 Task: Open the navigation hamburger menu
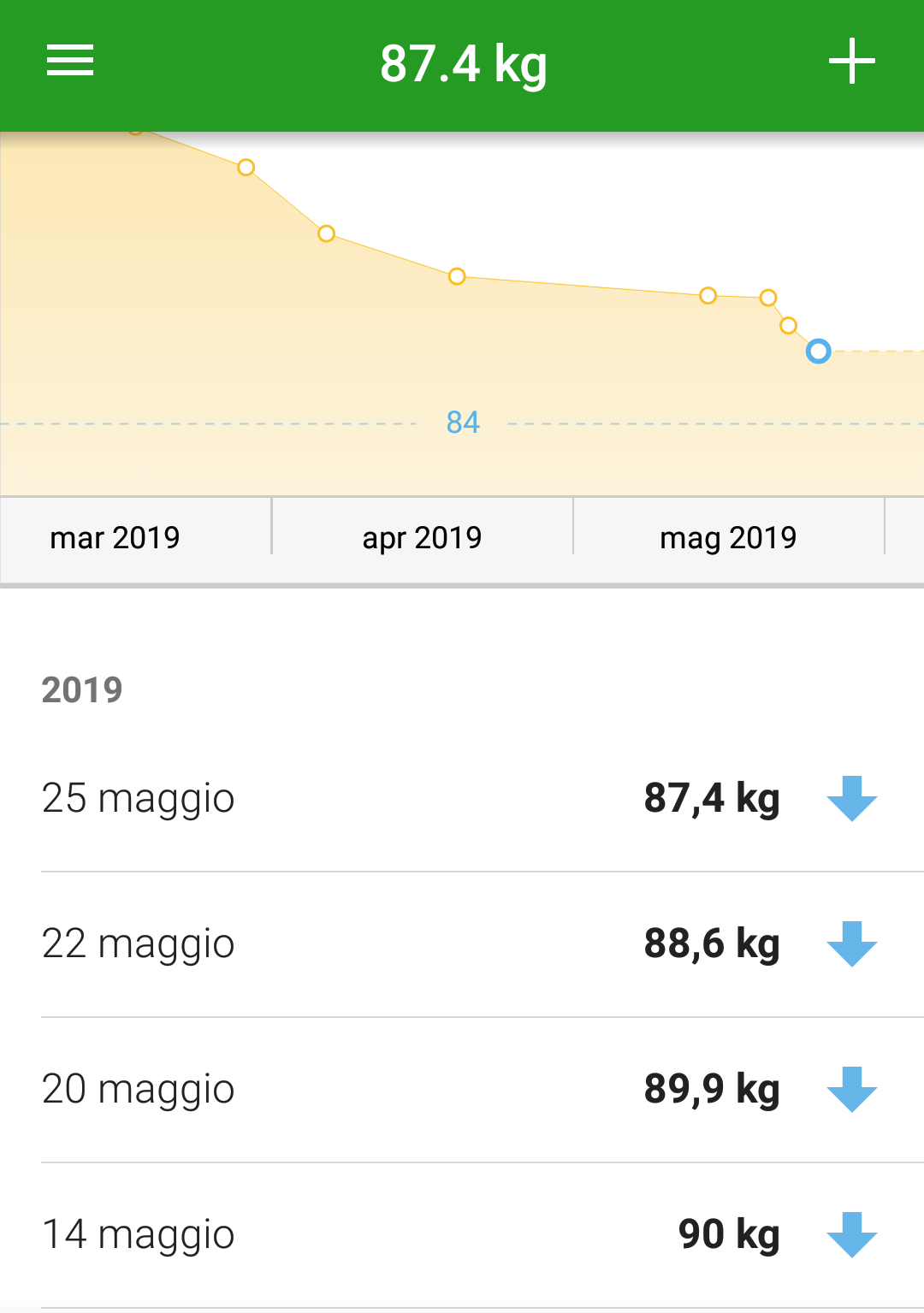(x=69, y=61)
